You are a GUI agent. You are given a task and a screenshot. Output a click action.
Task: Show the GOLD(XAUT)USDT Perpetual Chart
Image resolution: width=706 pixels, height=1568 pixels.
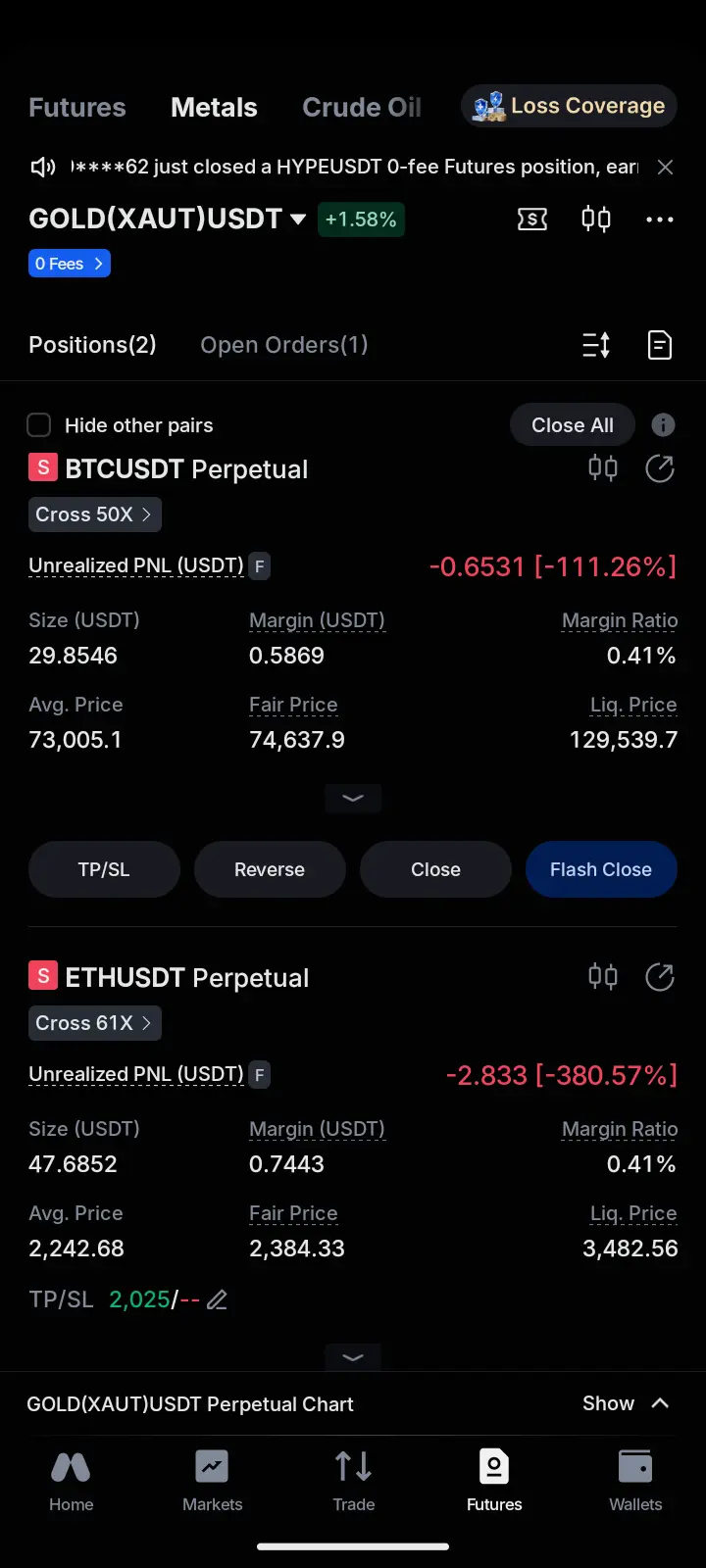click(626, 1403)
